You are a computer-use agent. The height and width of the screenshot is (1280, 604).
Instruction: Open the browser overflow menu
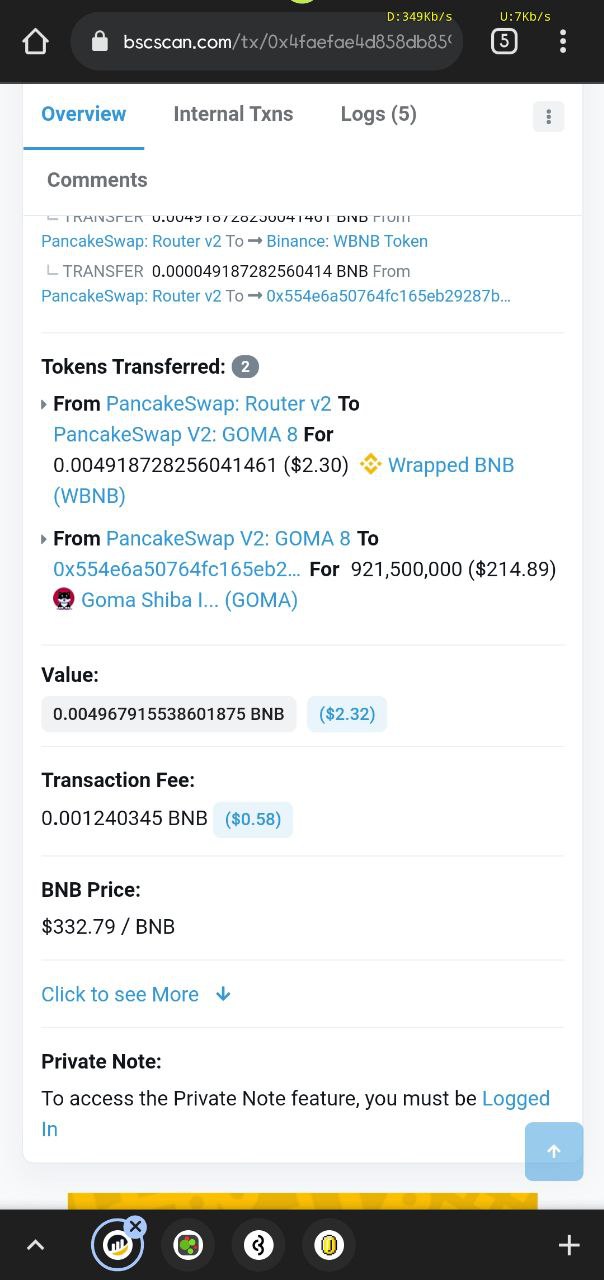tap(563, 41)
